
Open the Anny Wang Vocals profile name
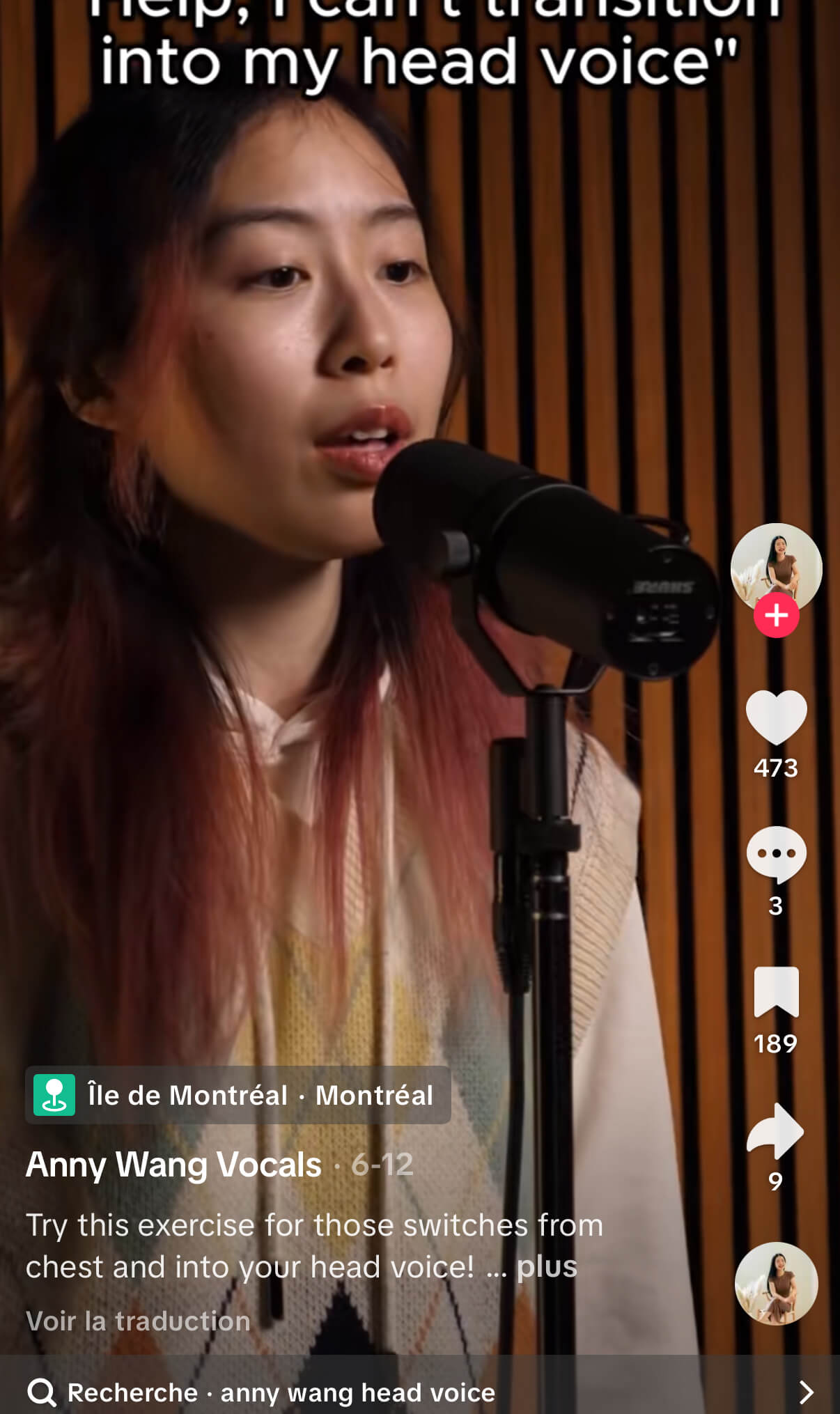pos(173,1165)
